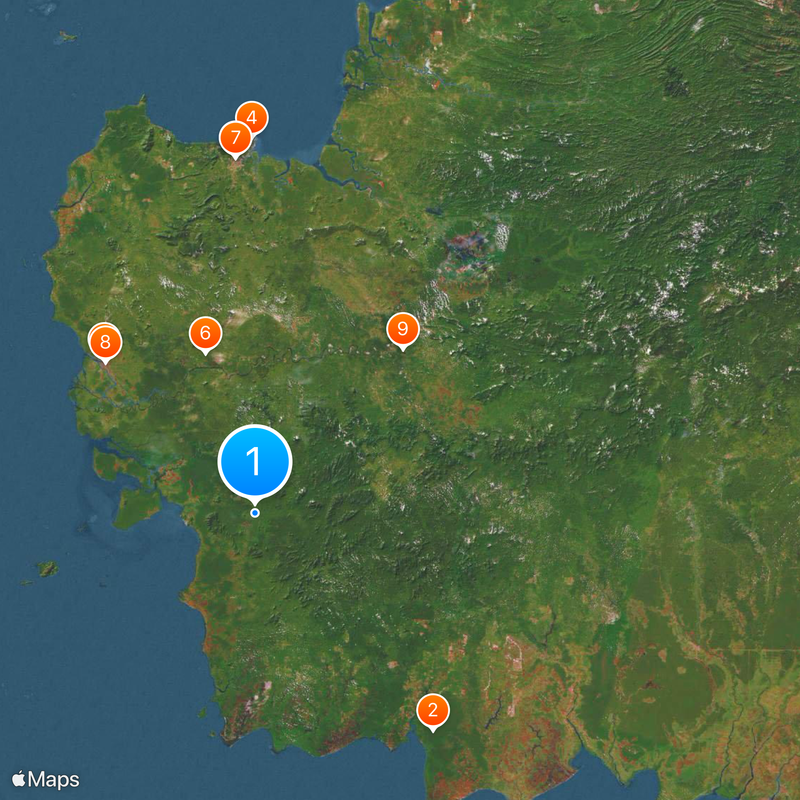This screenshot has height=800, width=800.
Task: Select orange map pin number 7
Action: point(234,138)
